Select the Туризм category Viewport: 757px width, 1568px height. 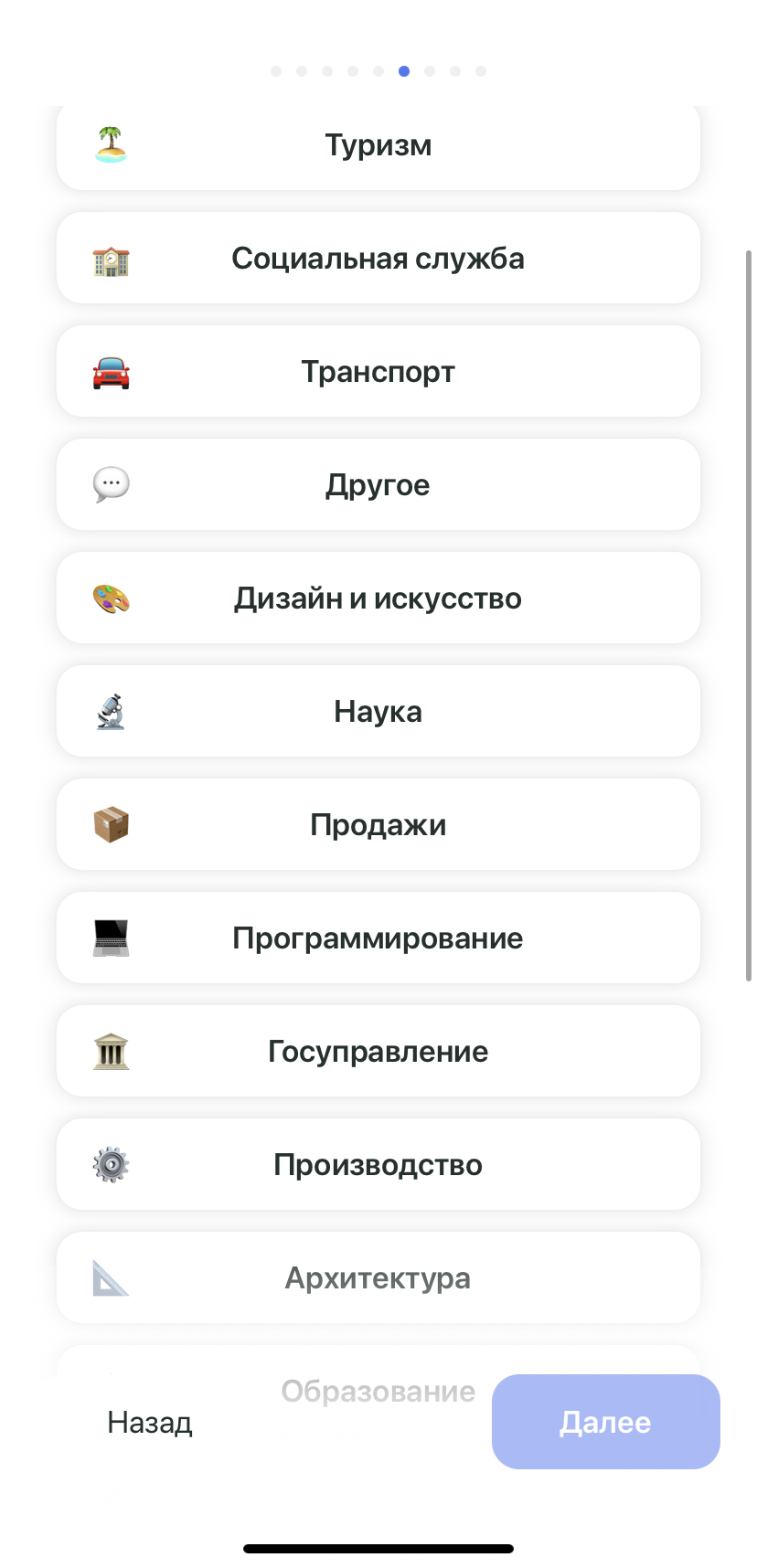(378, 146)
